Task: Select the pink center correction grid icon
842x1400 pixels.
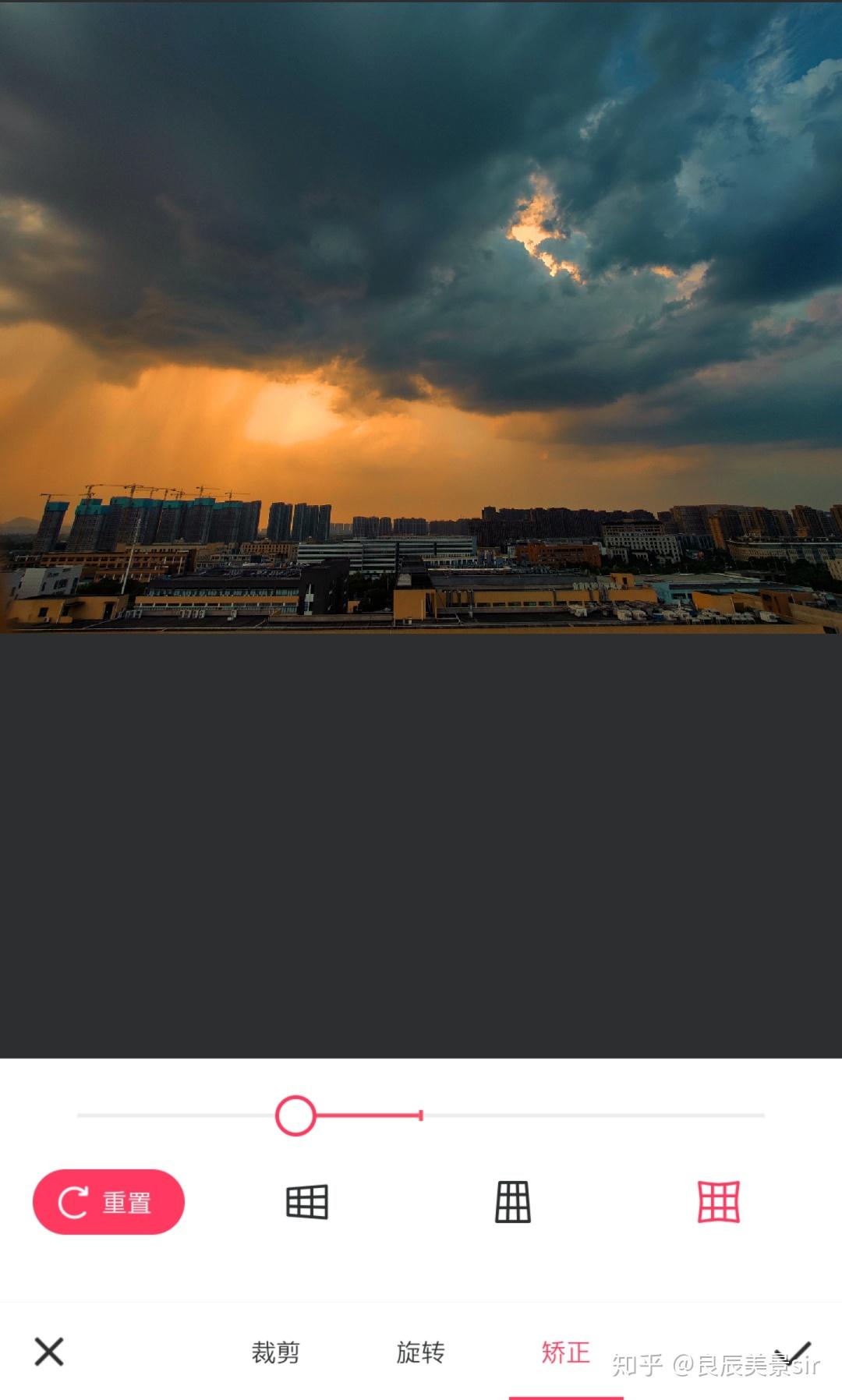Action: point(718,1201)
